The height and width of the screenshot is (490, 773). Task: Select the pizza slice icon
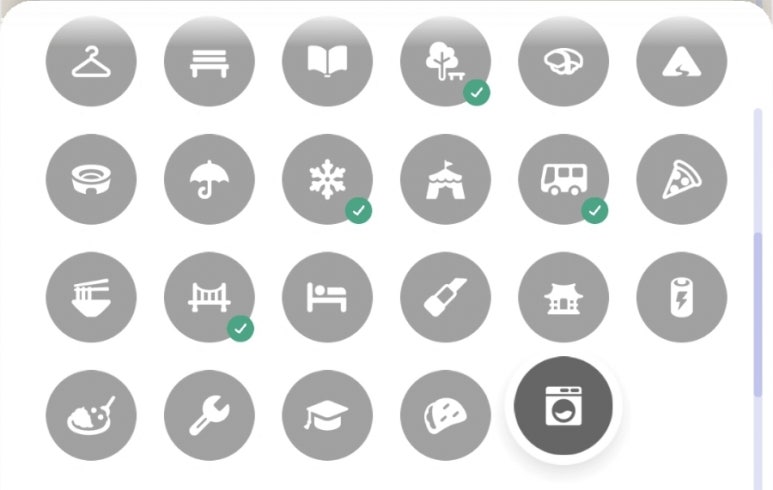click(681, 180)
